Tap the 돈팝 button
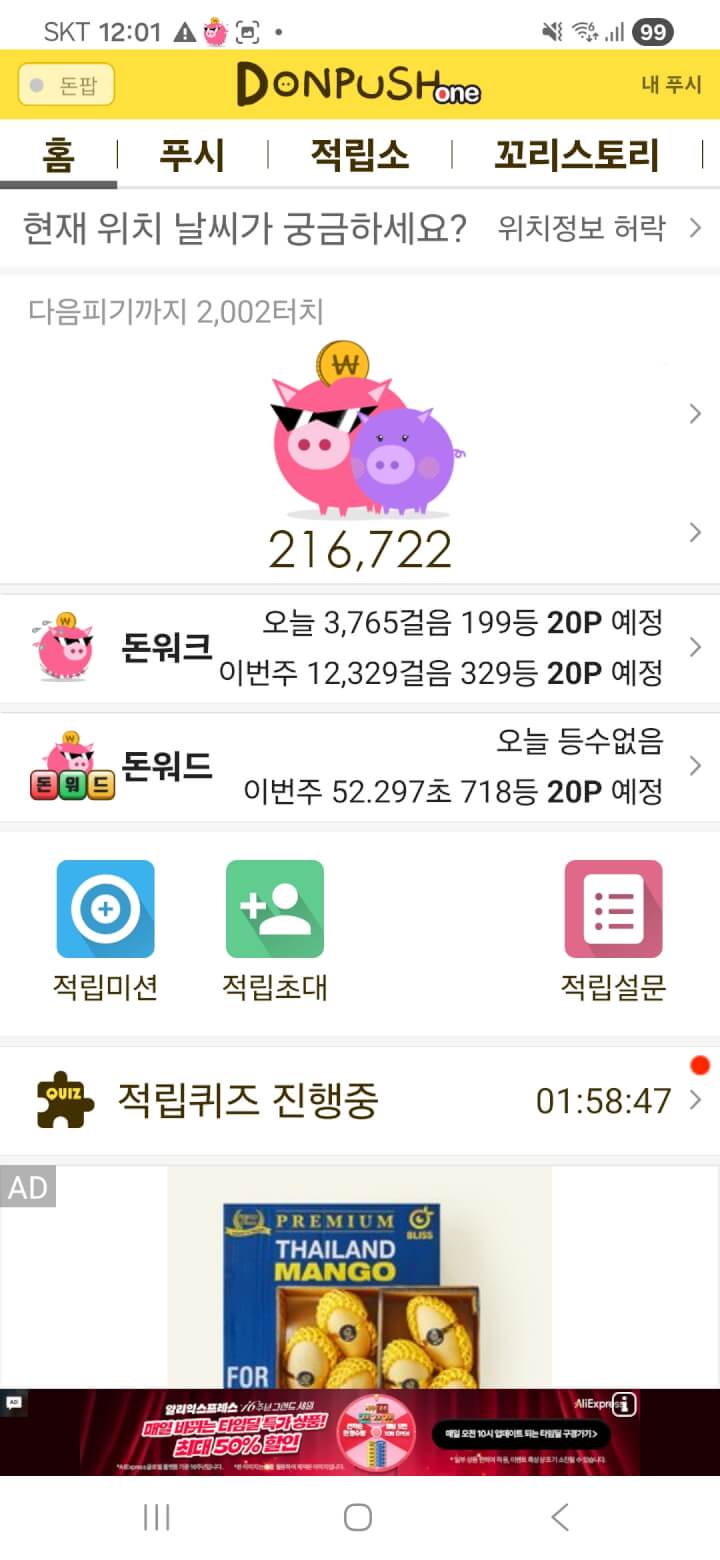 (x=66, y=85)
